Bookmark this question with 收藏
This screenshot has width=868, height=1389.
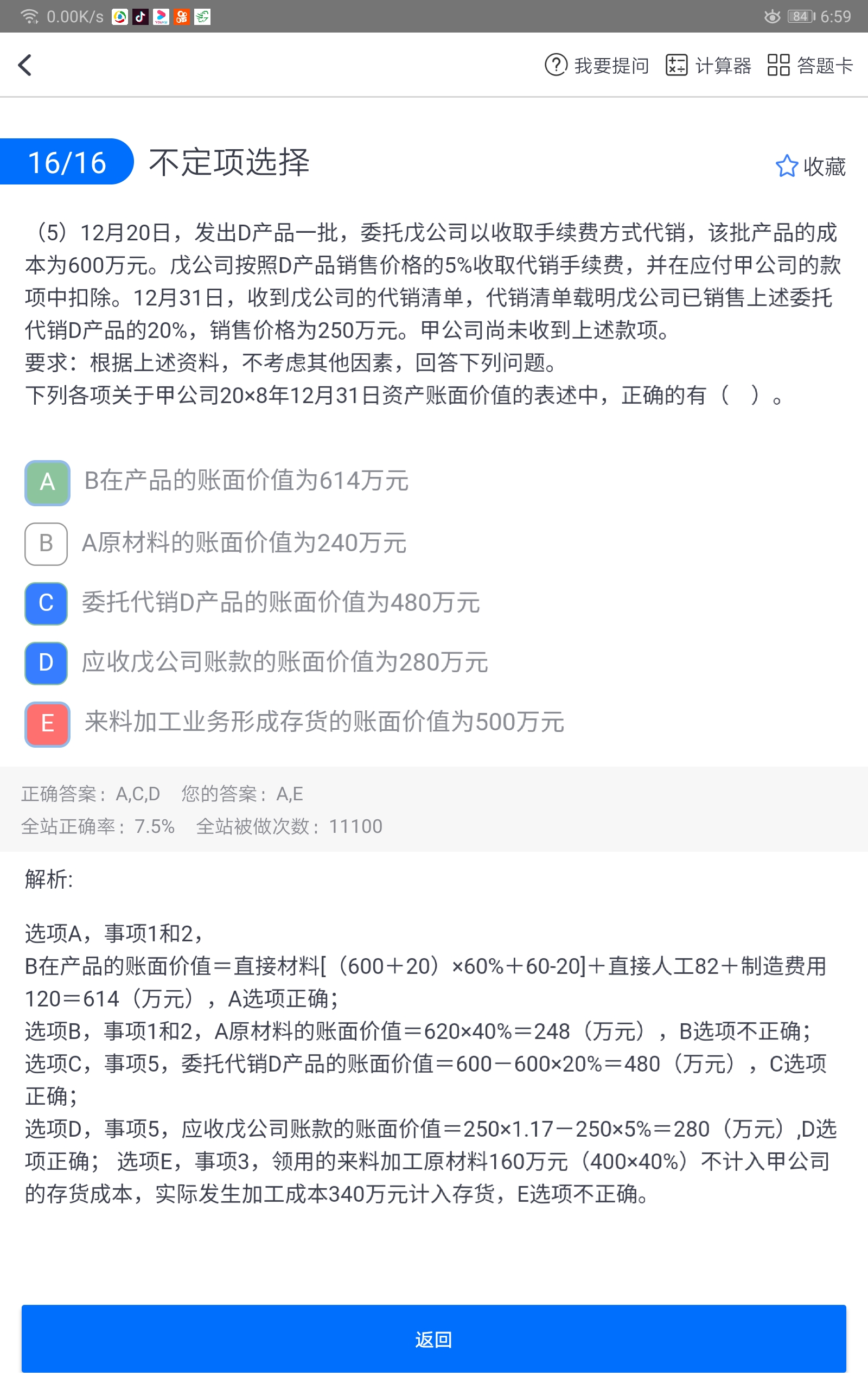point(810,167)
